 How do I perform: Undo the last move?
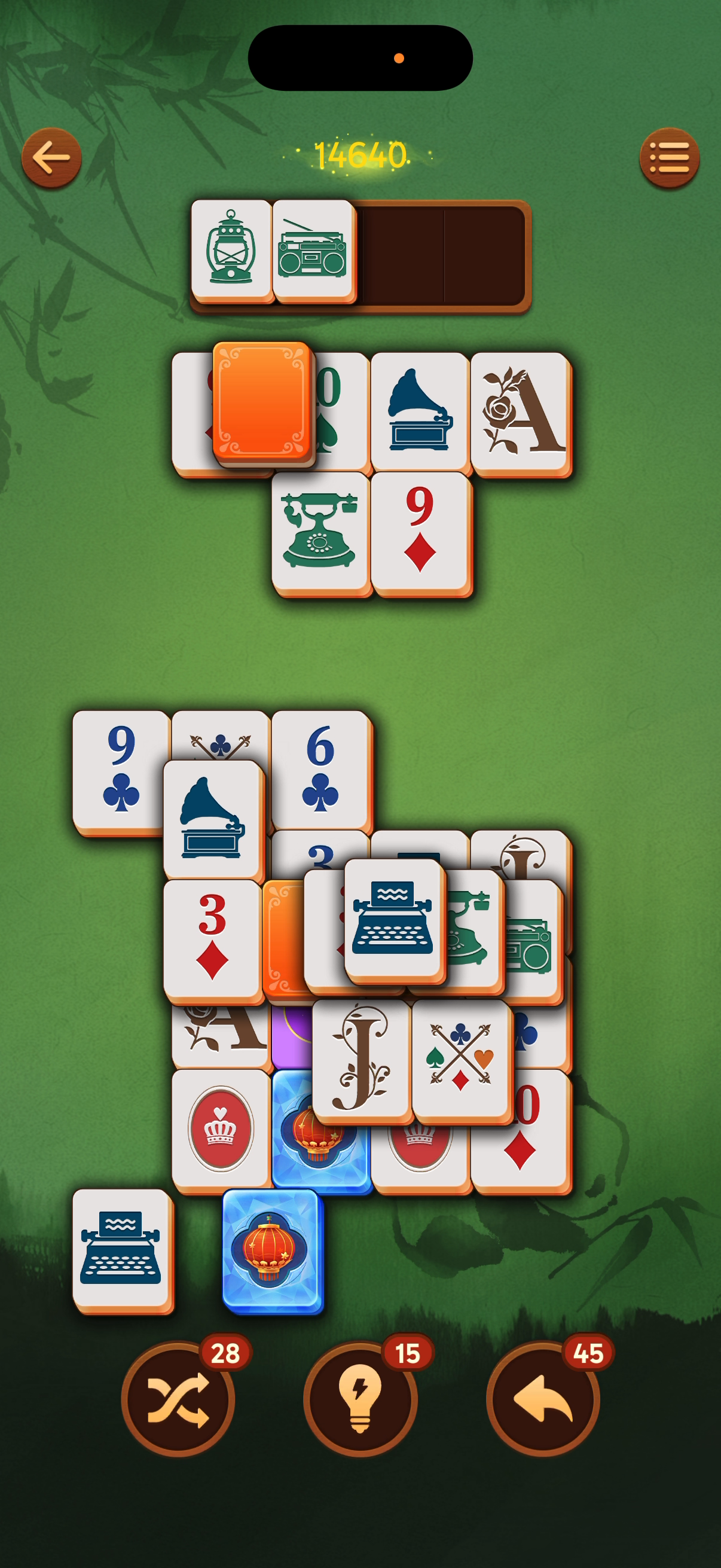543,1399
